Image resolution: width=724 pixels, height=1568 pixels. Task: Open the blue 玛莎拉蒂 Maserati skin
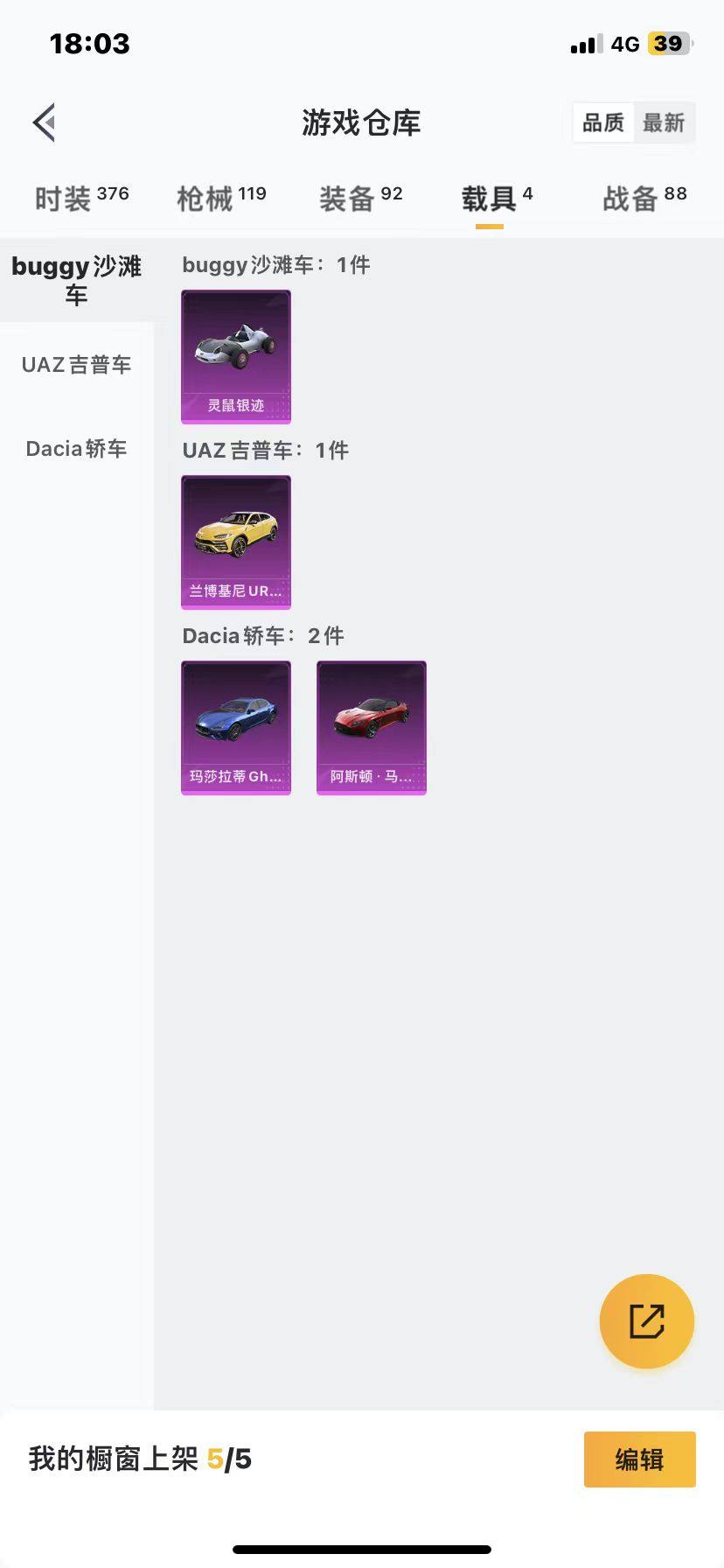point(235,727)
